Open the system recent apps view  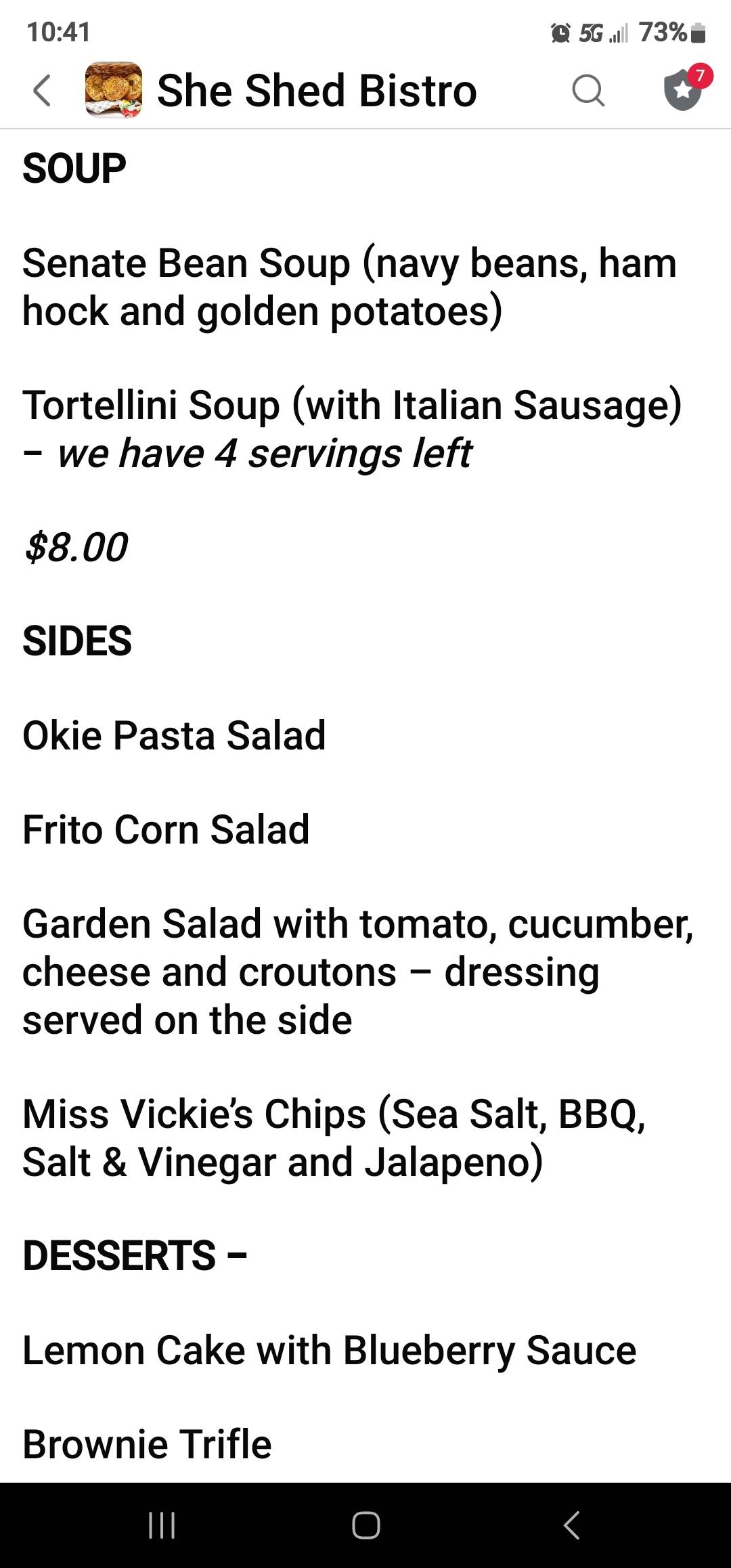(162, 1525)
